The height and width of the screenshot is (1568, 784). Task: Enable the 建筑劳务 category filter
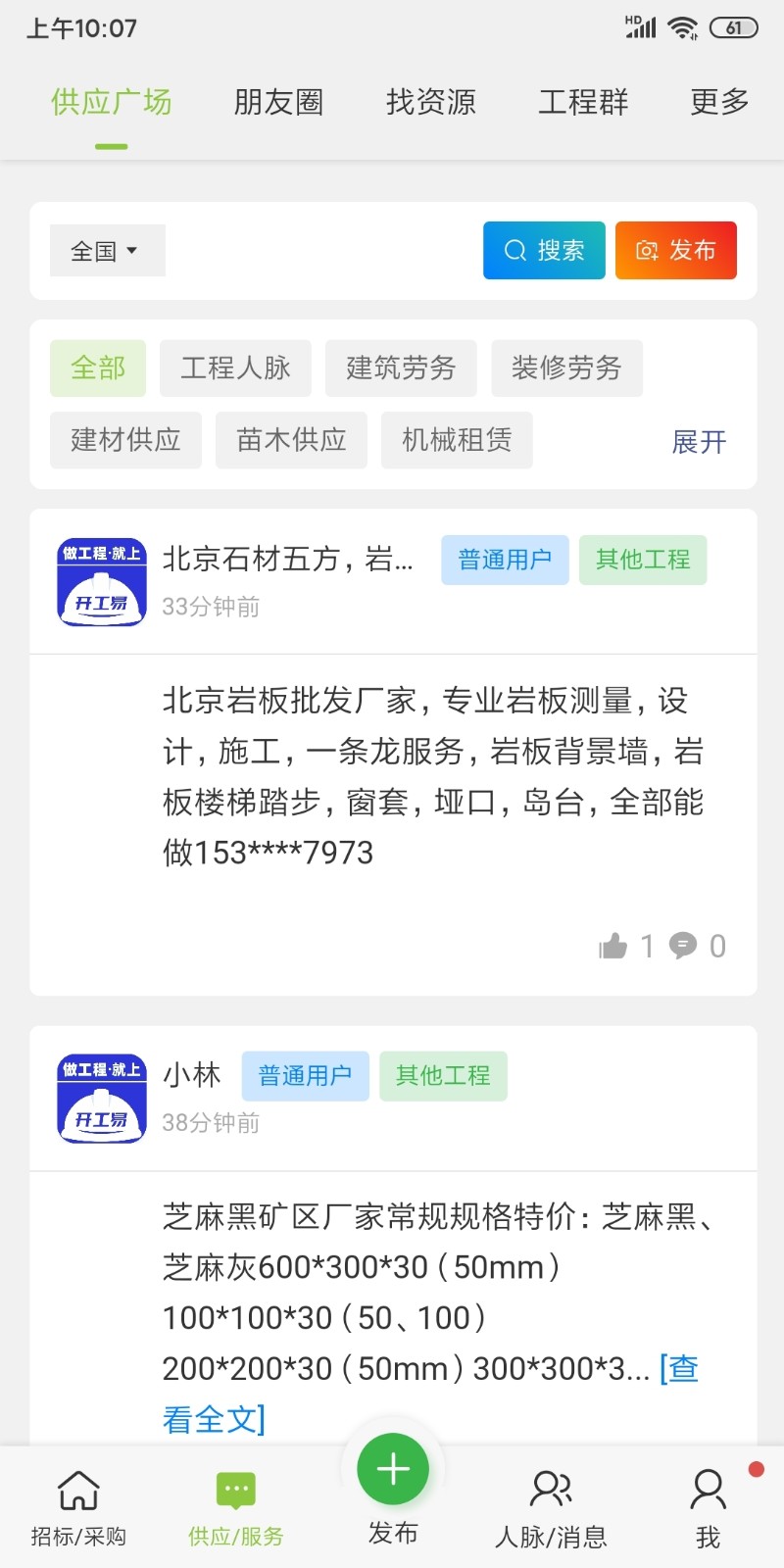tap(401, 367)
